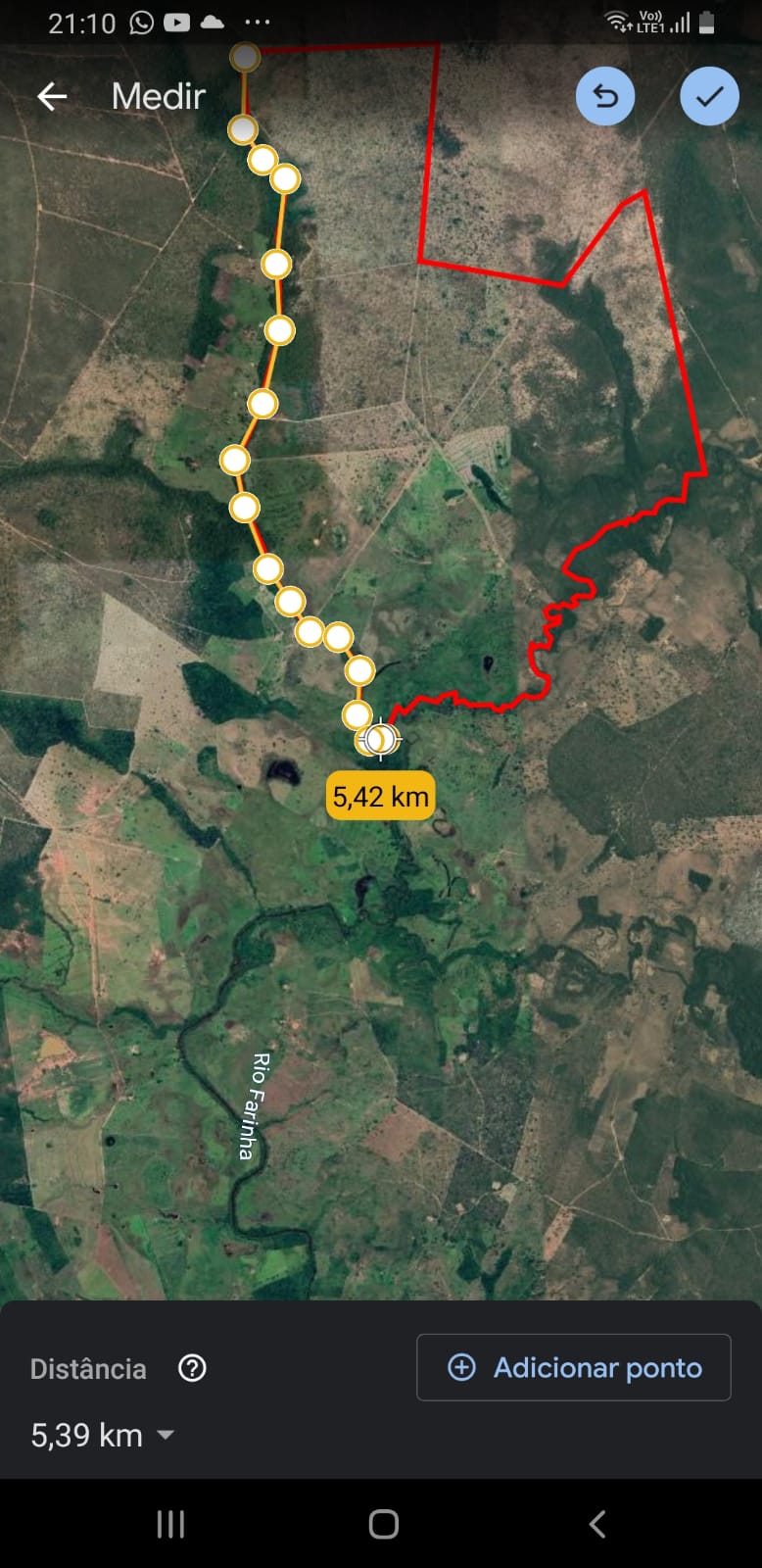This screenshot has width=762, height=1568.
Task: Tap Adicionar ponto to add a point
Action: click(574, 1367)
